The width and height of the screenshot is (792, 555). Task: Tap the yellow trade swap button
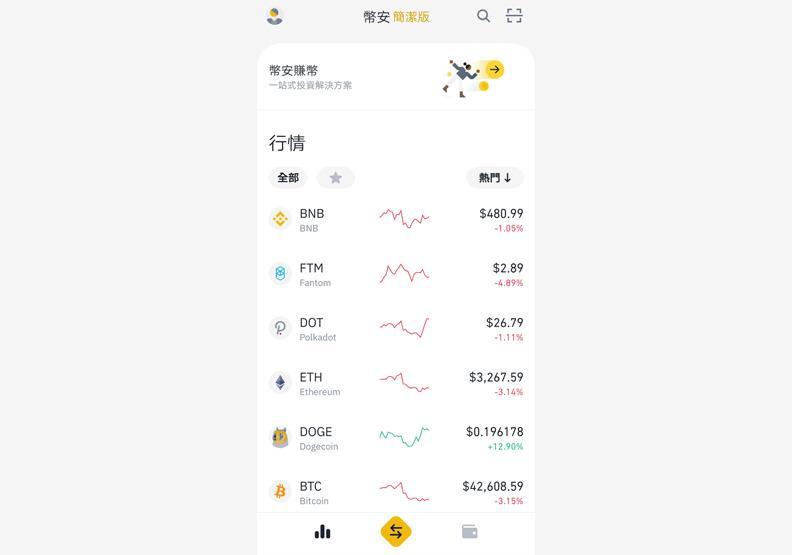(396, 532)
